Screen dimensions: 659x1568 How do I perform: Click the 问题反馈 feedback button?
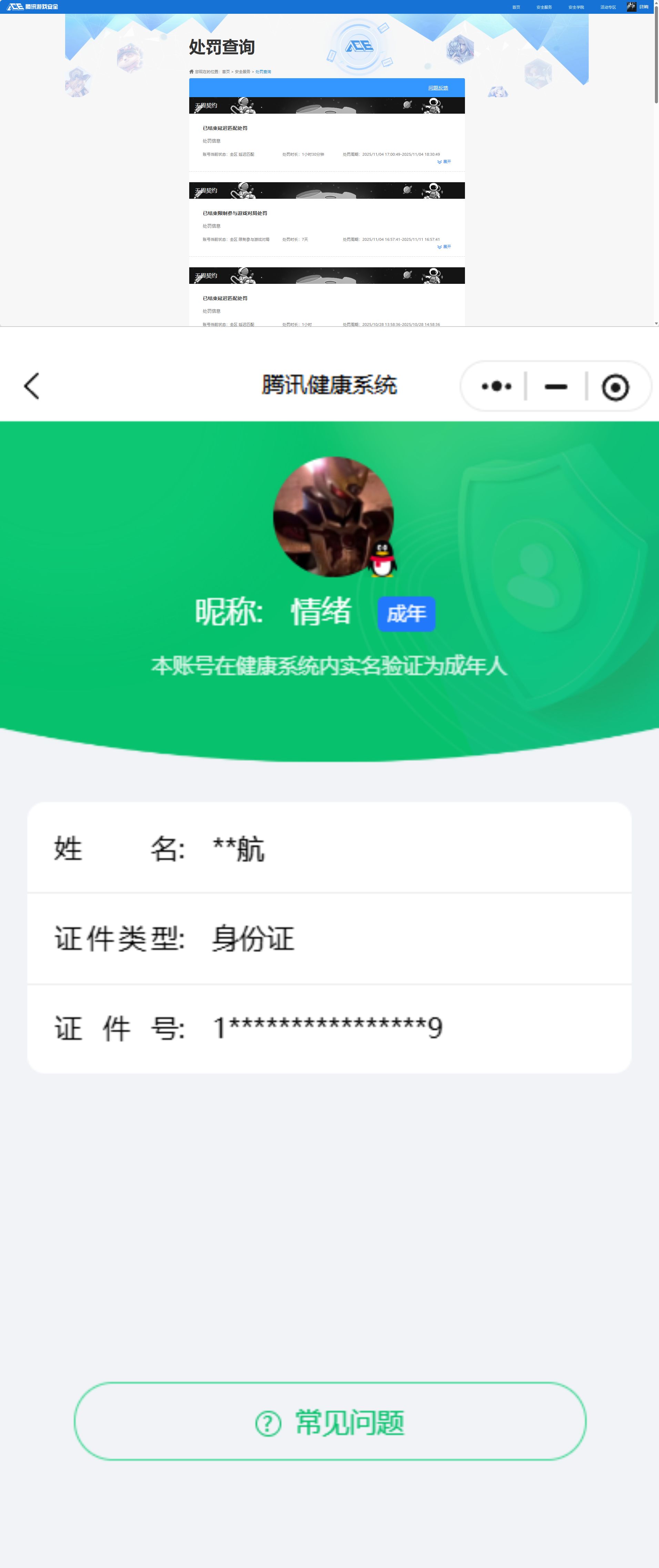(x=438, y=87)
